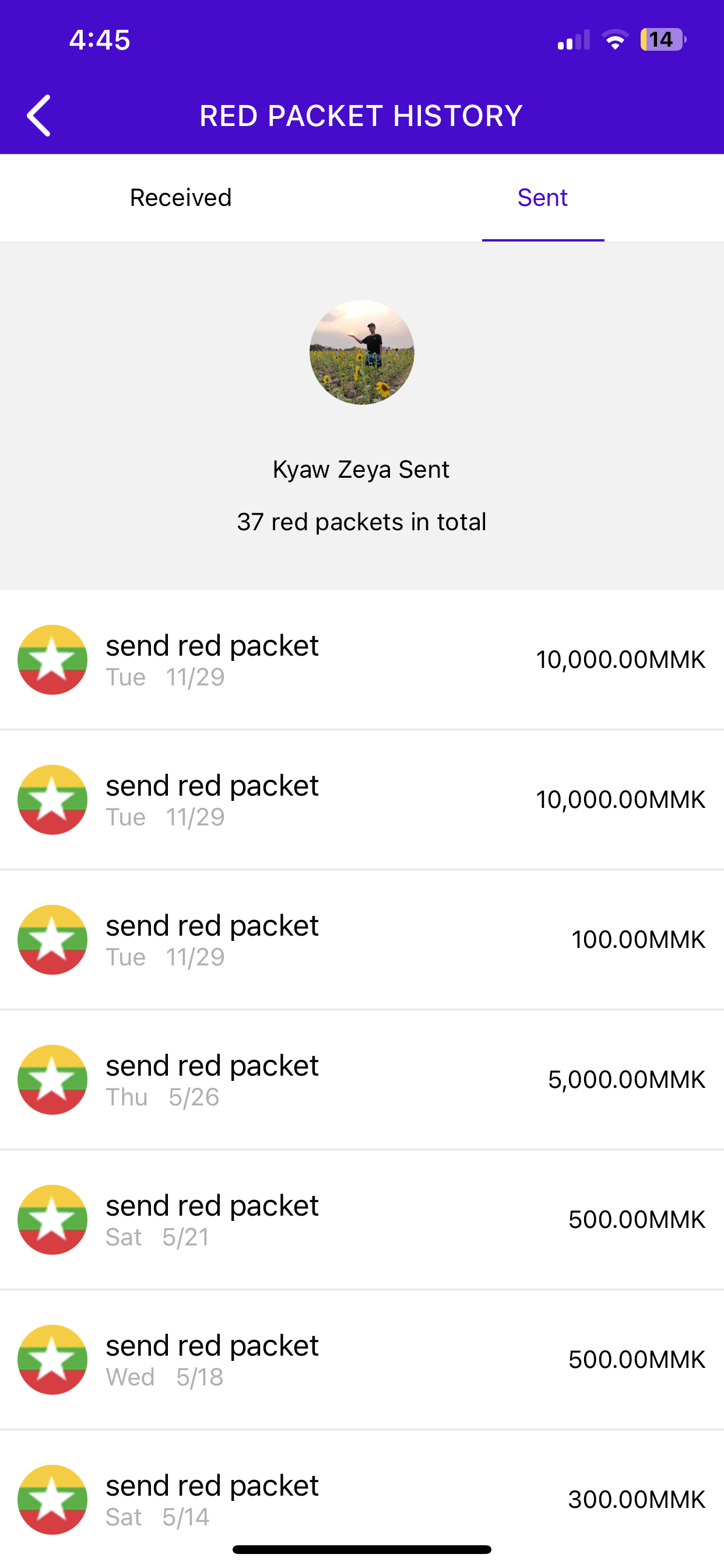Open the red packet sent Sat 5/21
724x1568 pixels.
(x=362, y=1220)
